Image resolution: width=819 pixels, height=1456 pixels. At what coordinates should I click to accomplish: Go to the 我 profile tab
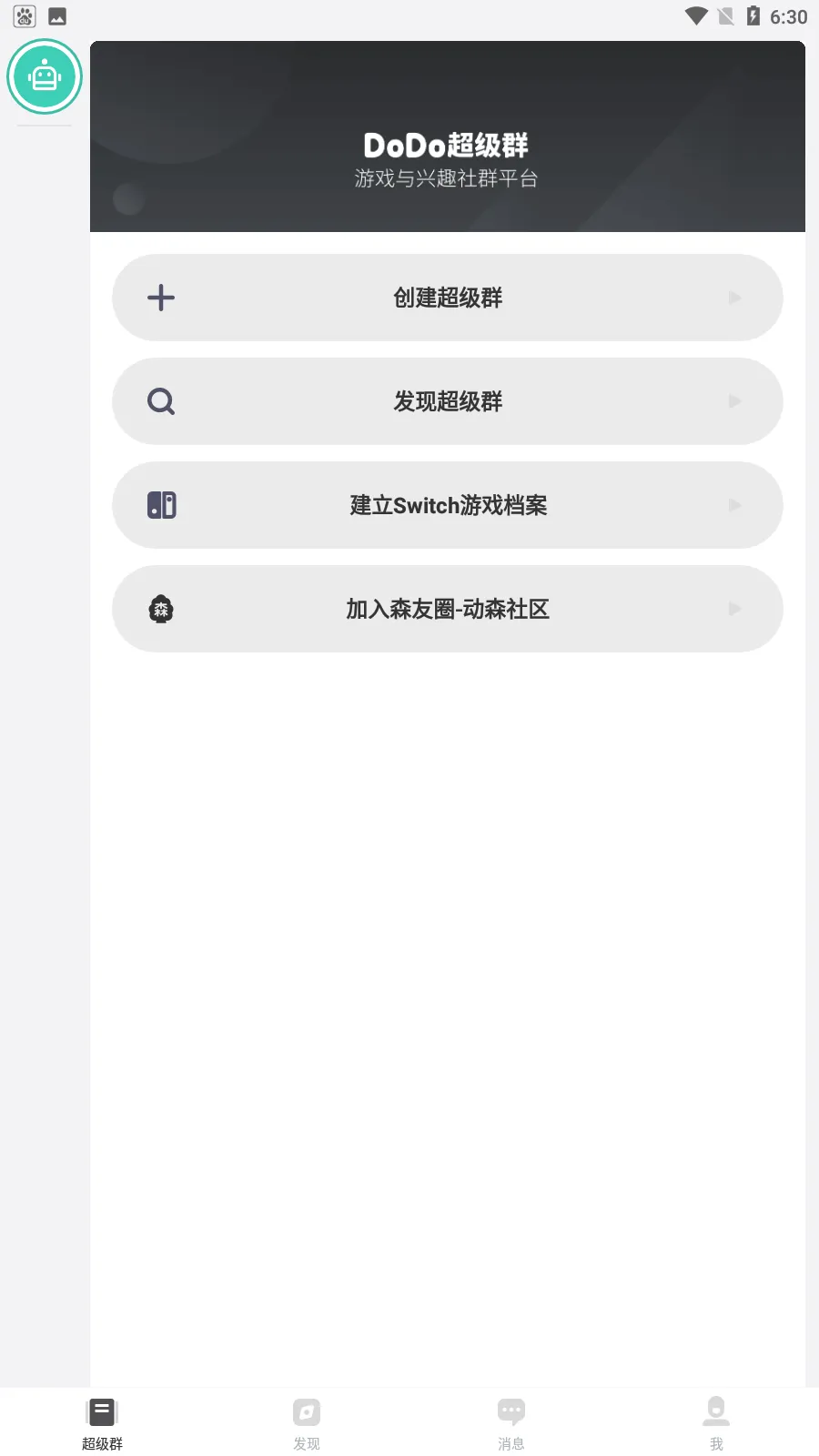716,1423
